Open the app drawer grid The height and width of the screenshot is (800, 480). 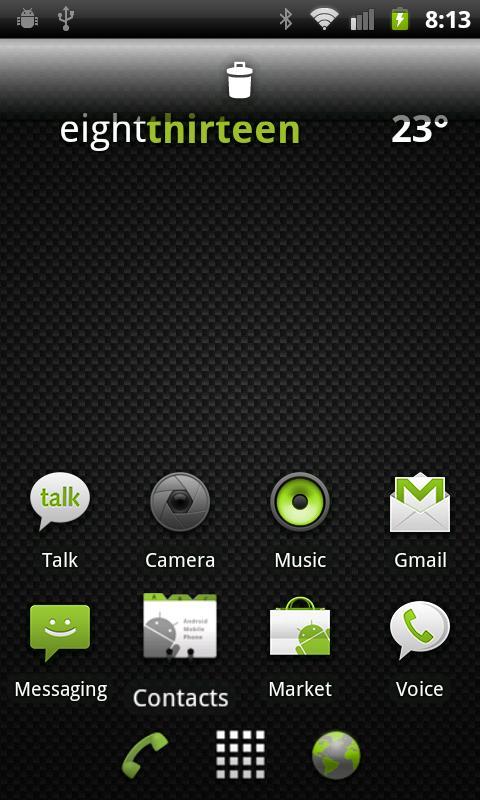pyautogui.click(x=240, y=755)
